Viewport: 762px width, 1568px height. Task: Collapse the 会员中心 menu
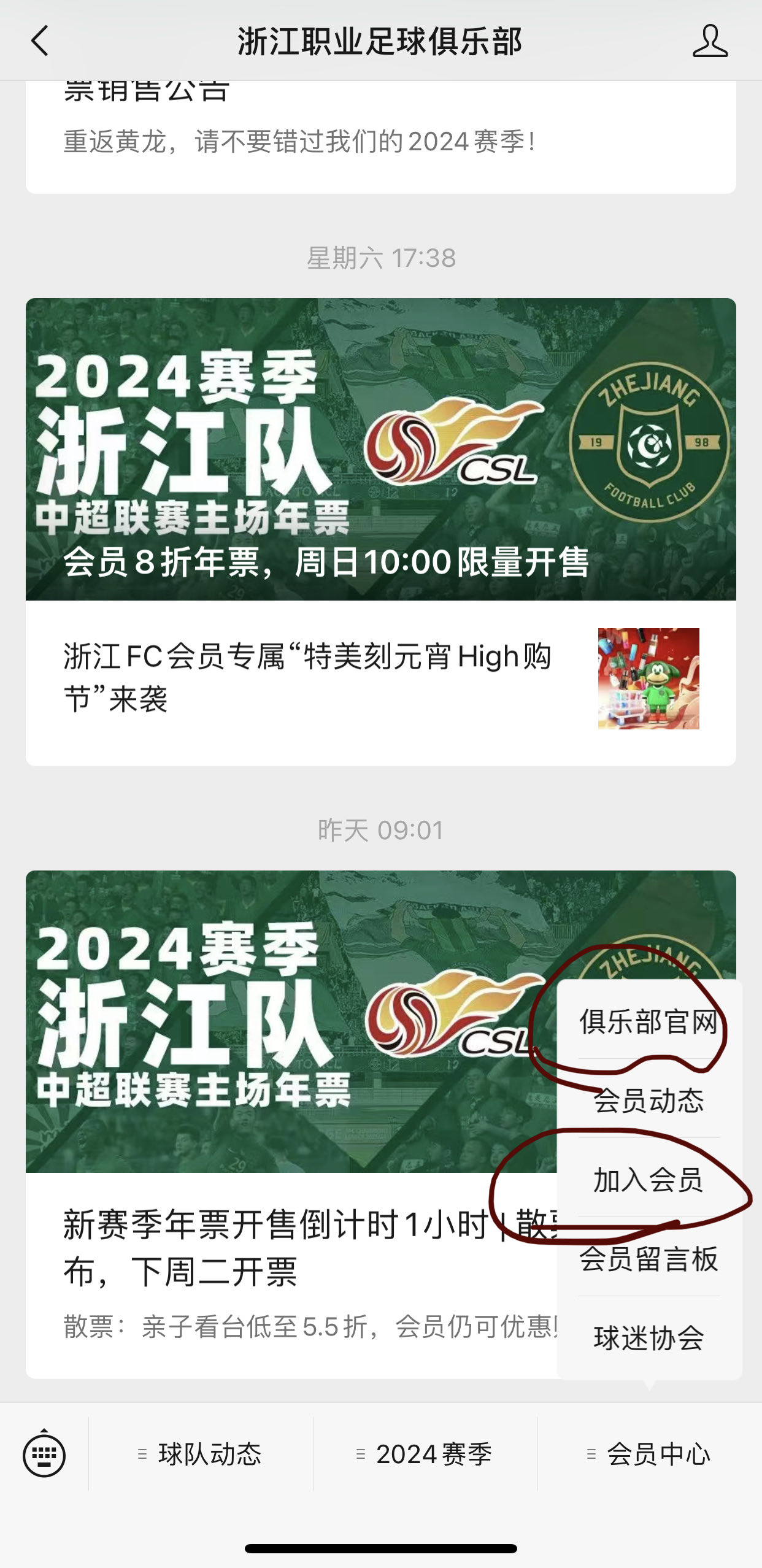[650, 1454]
